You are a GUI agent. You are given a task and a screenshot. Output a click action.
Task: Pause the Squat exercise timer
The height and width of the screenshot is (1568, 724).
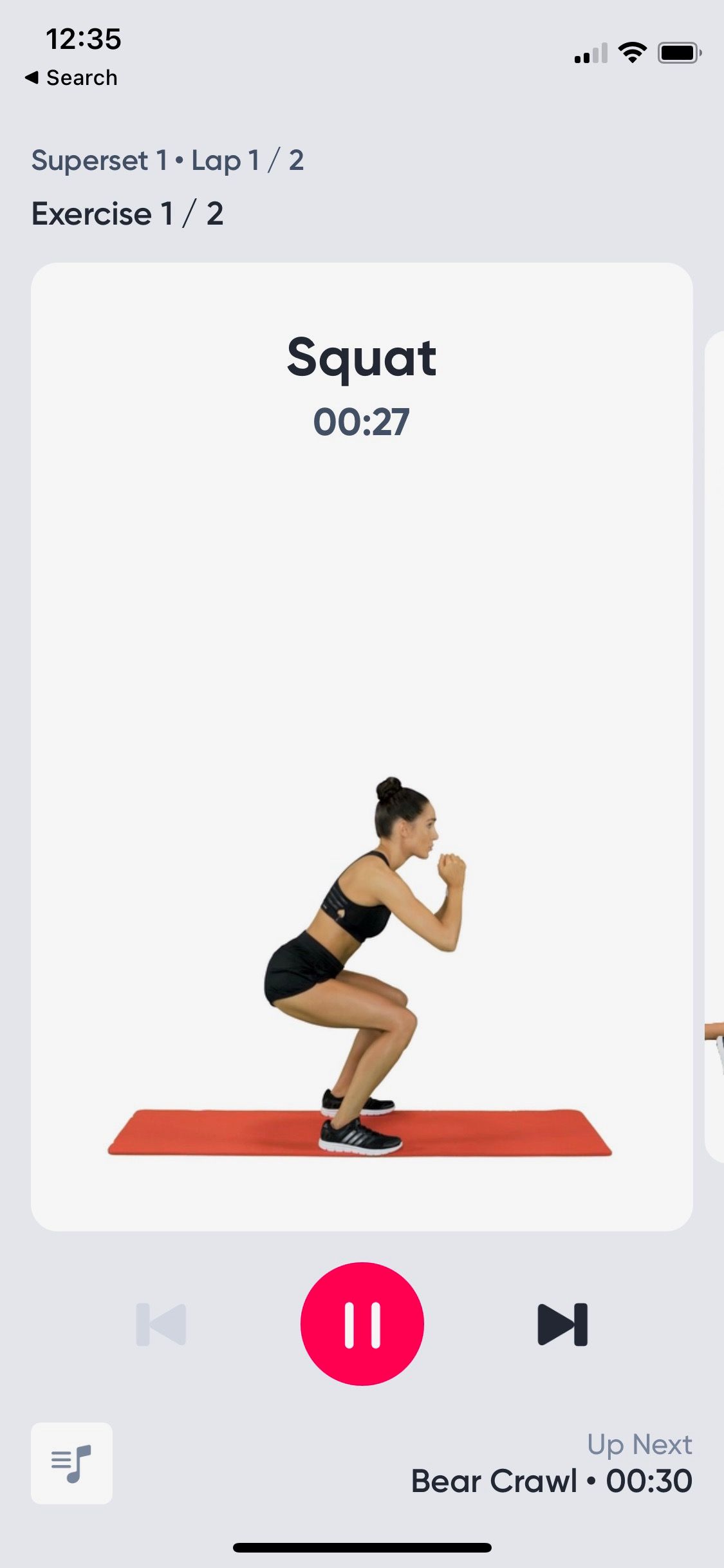(362, 1323)
